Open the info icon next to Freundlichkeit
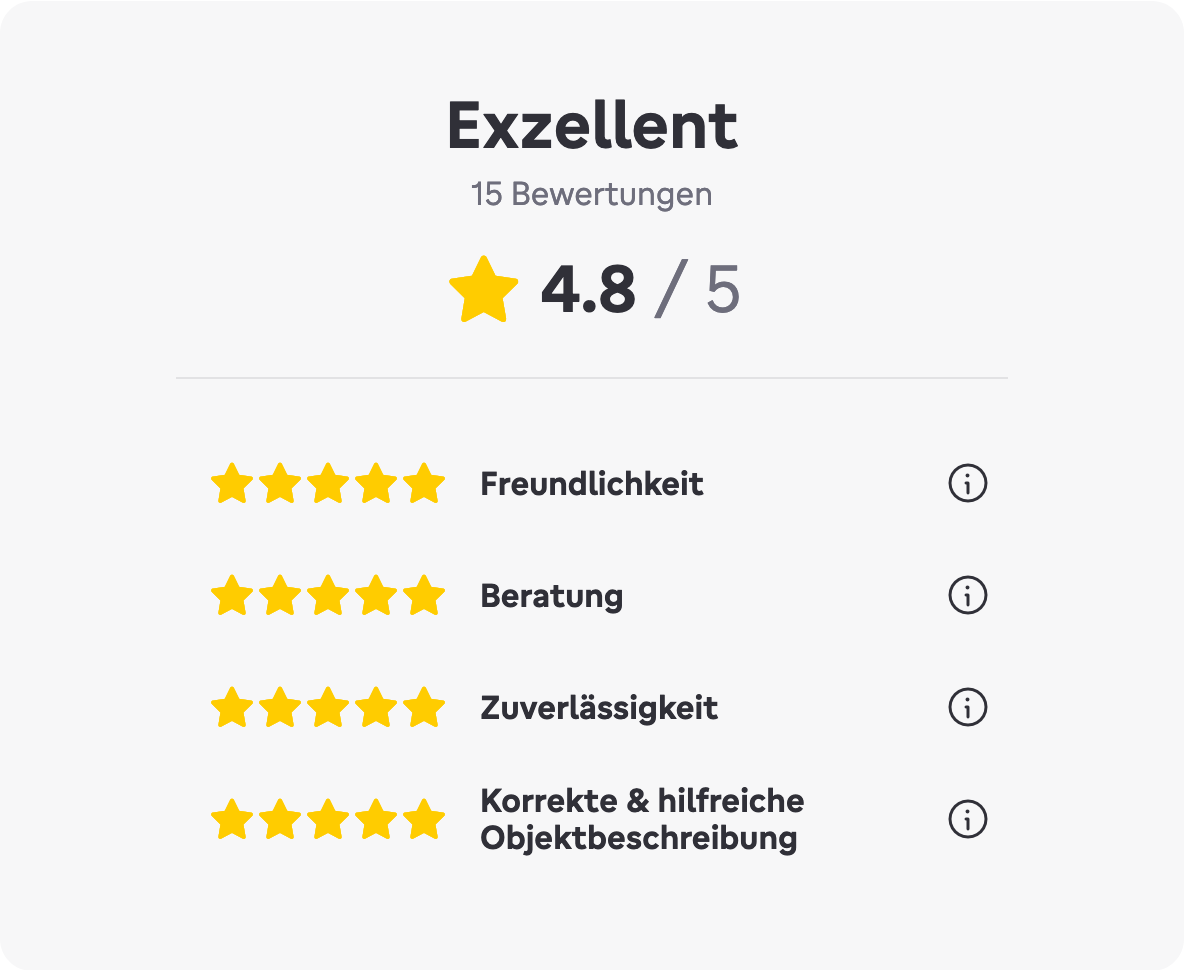The image size is (1184, 970). tap(967, 484)
